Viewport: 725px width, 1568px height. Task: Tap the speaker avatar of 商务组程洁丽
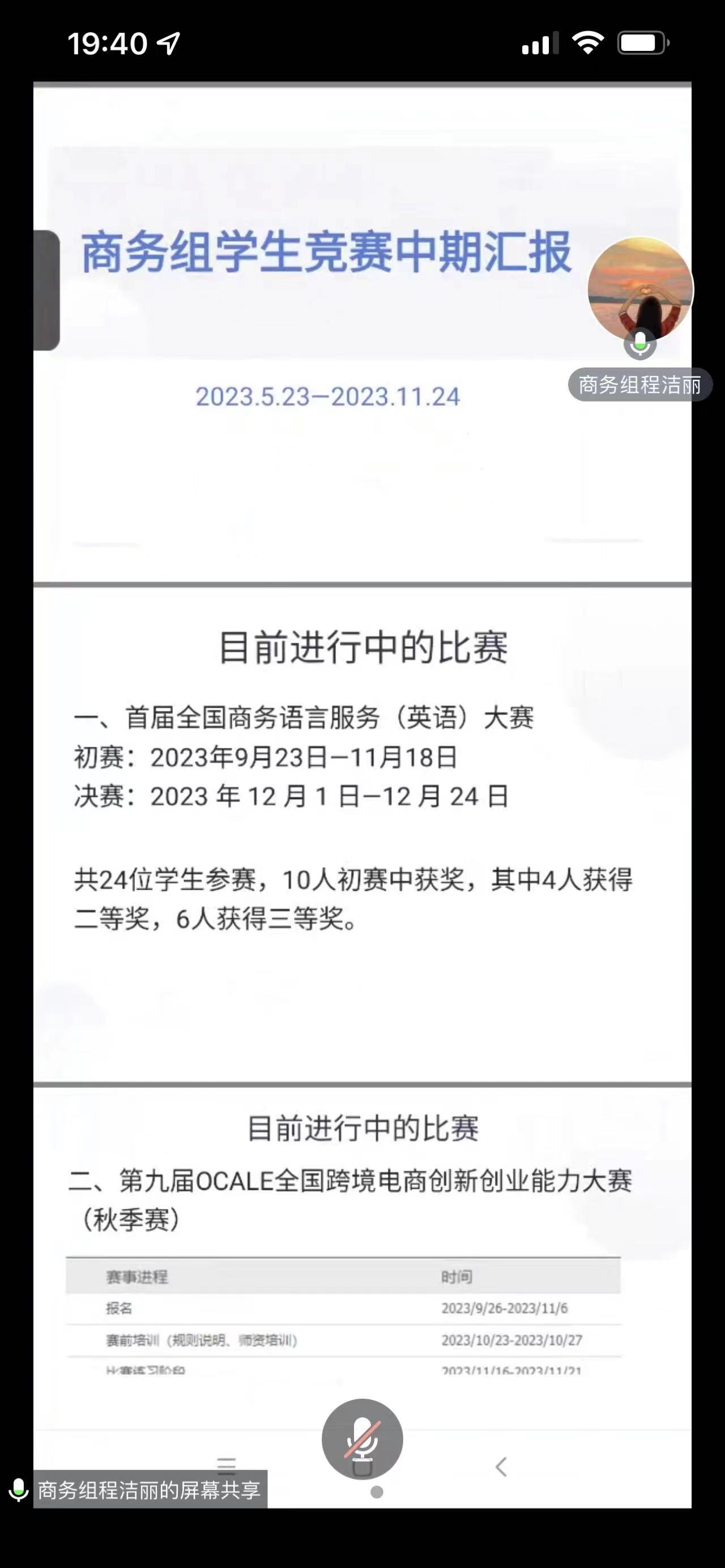[640, 289]
